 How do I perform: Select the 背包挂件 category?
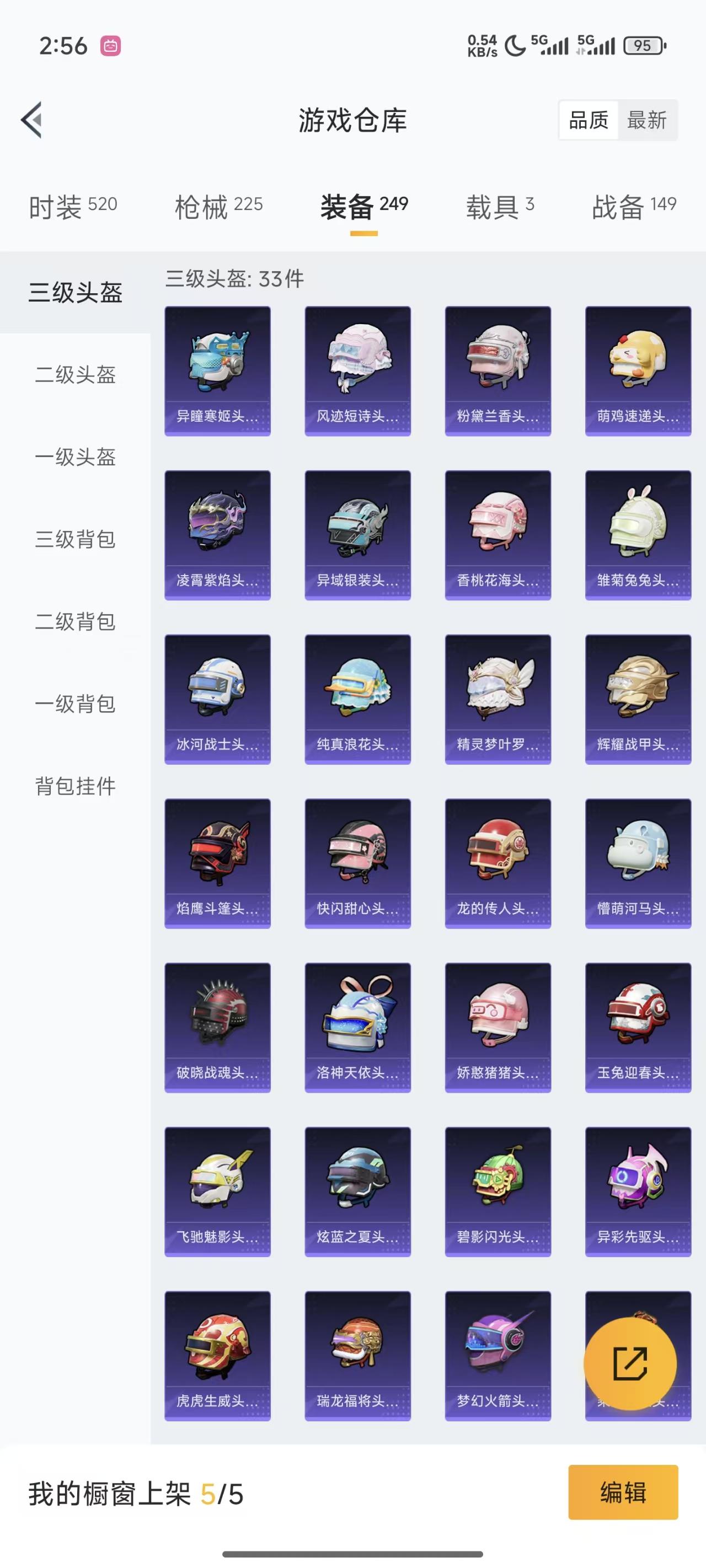(x=75, y=786)
